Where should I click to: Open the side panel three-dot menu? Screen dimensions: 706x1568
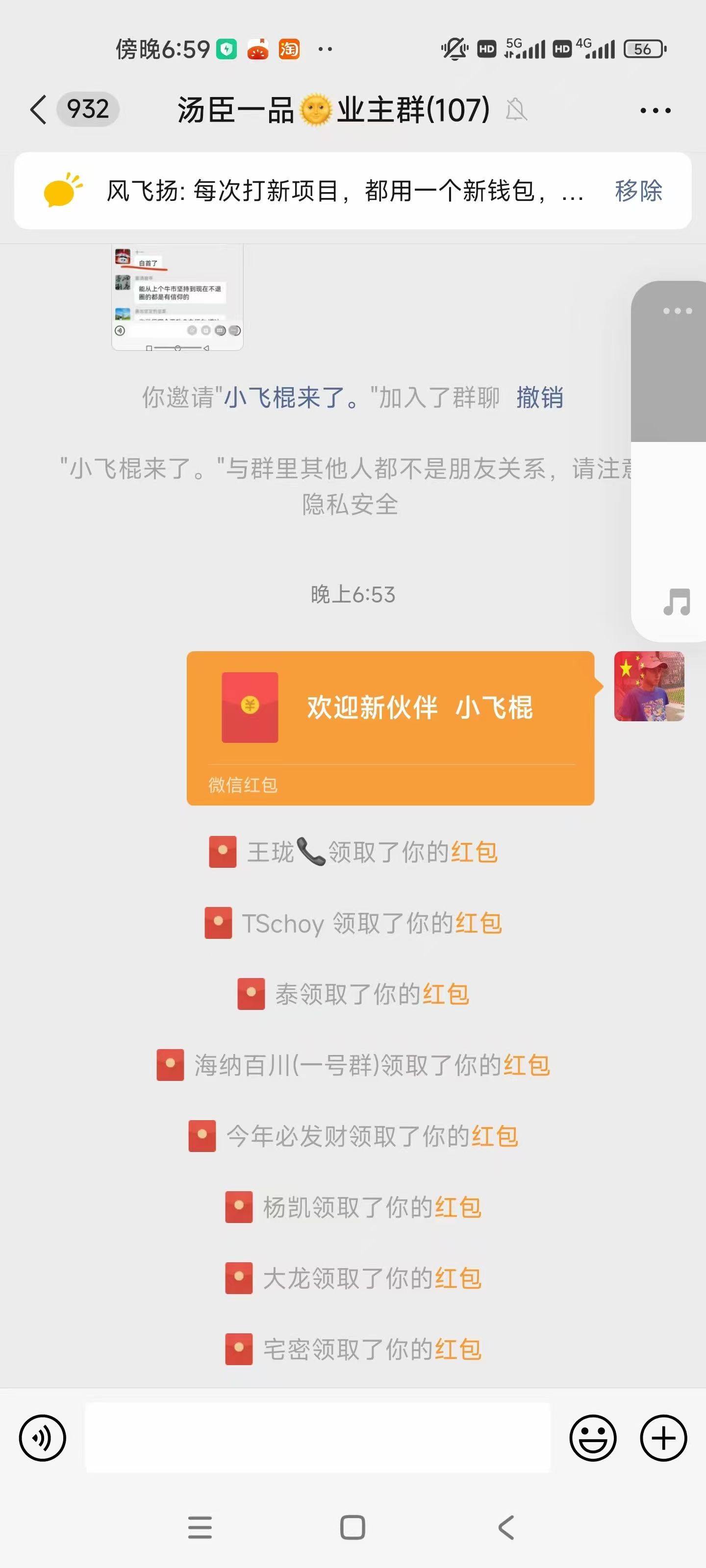(677, 311)
